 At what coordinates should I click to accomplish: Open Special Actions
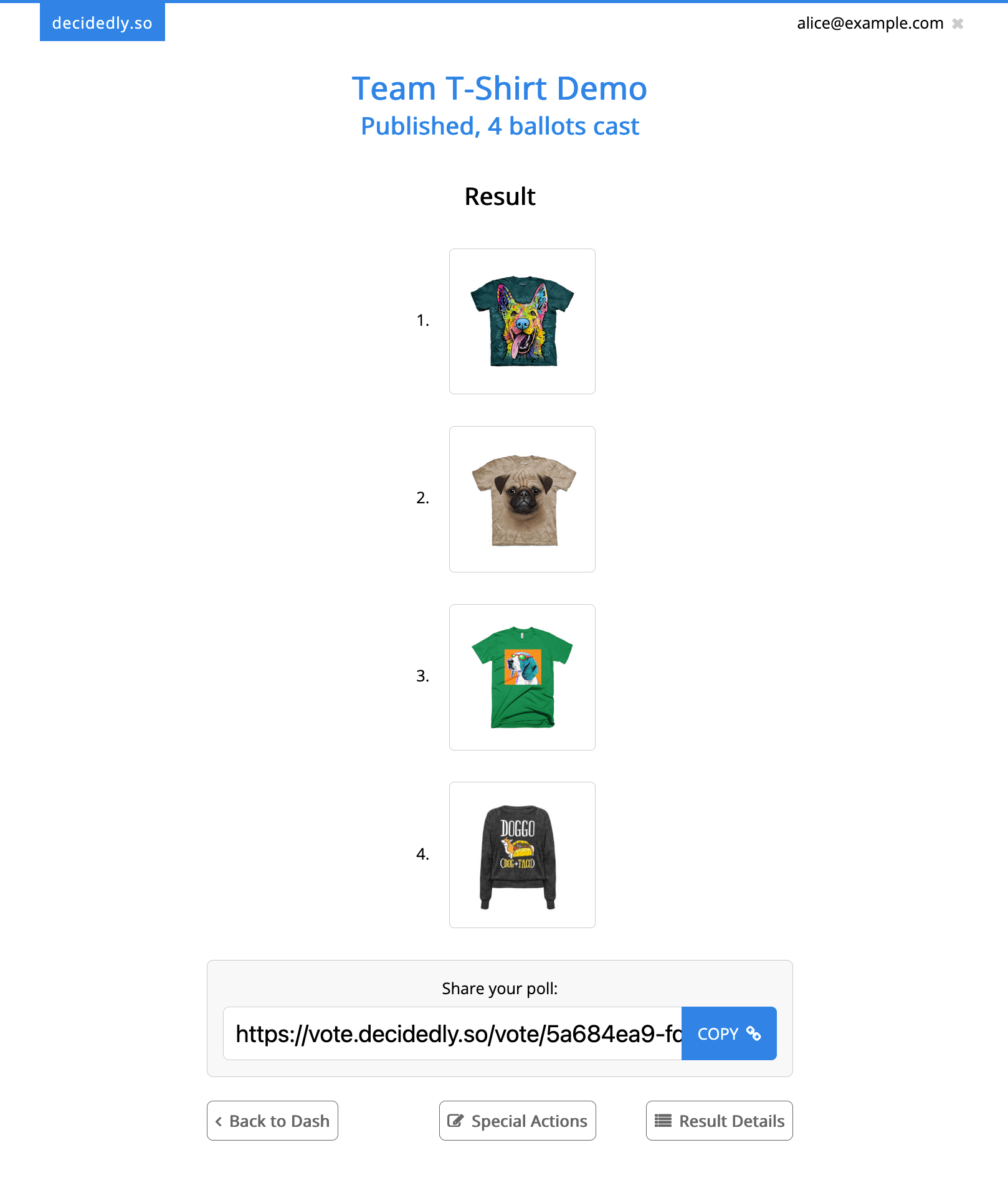(x=517, y=1121)
